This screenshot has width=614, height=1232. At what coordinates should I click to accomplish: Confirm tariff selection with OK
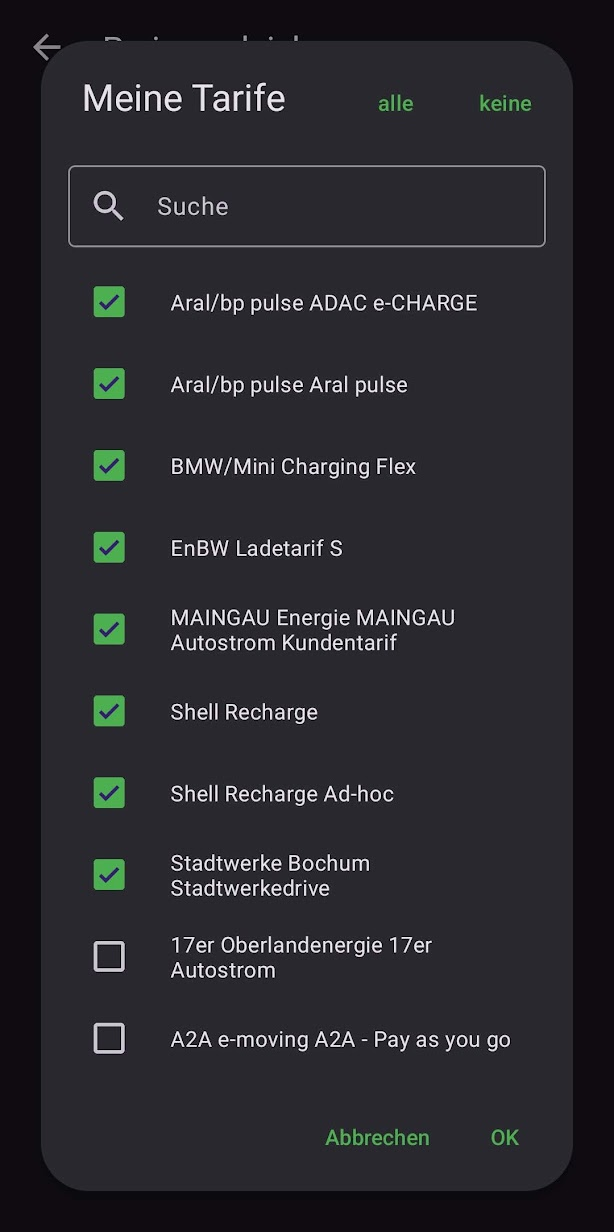pos(505,1138)
